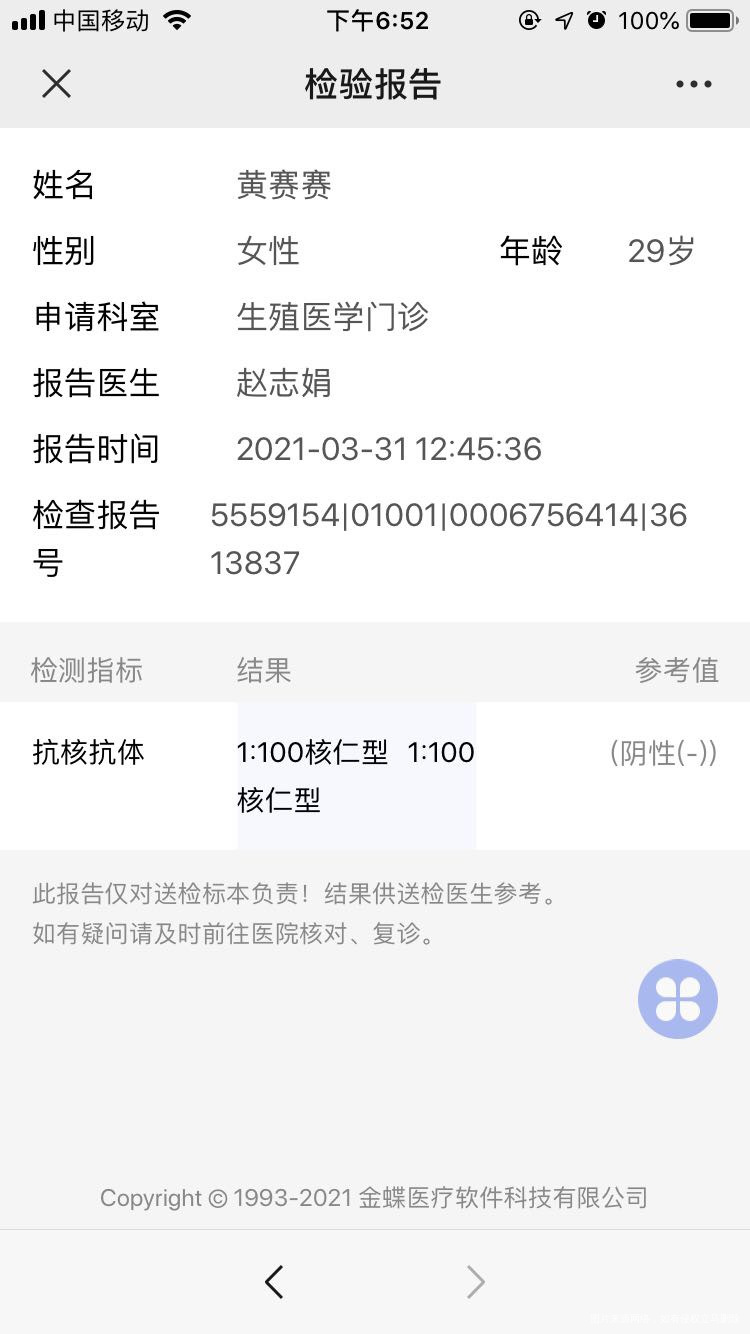The image size is (750, 1334).
Task: Tap the 金蝶医疗 copyright notice
Action: (x=375, y=1197)
